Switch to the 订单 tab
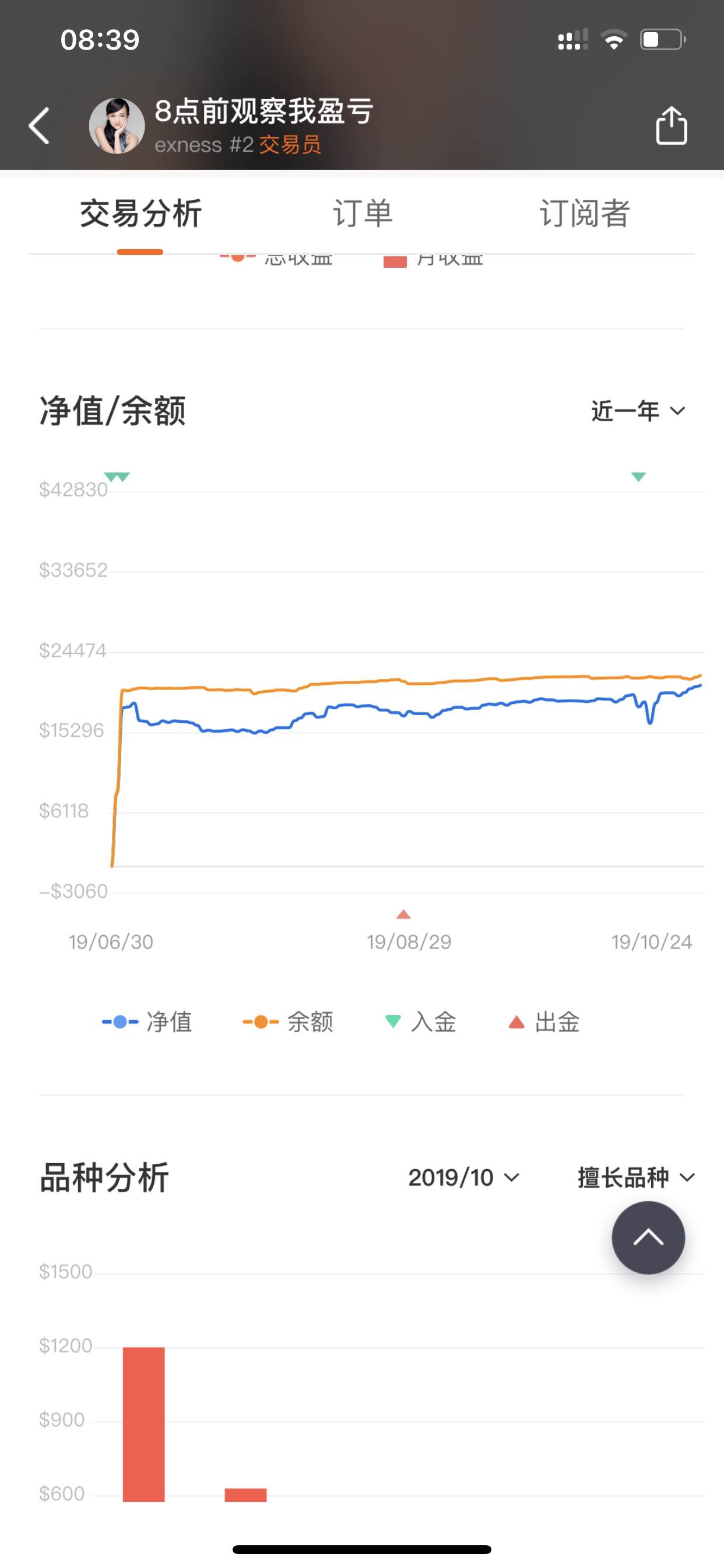 pos(363,213)
